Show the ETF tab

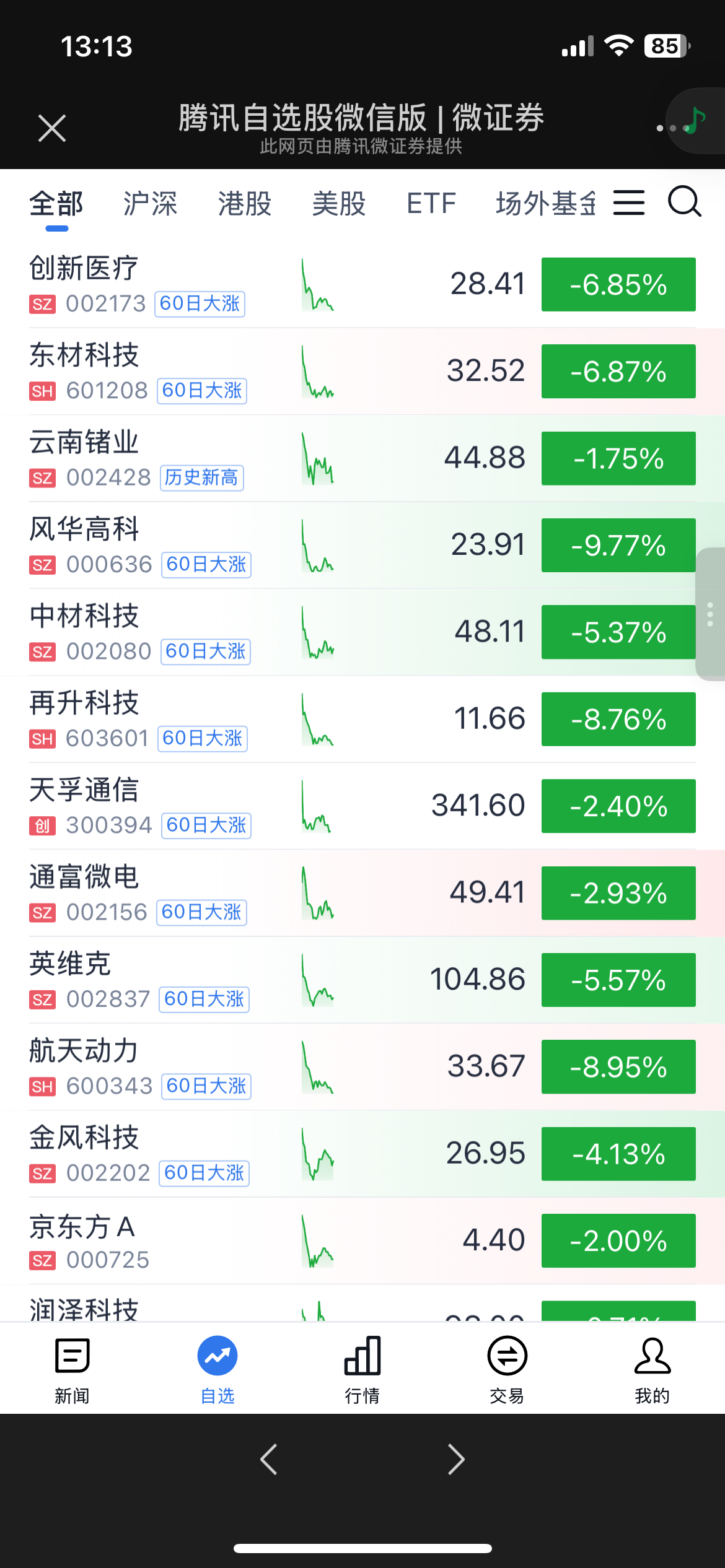431,204
